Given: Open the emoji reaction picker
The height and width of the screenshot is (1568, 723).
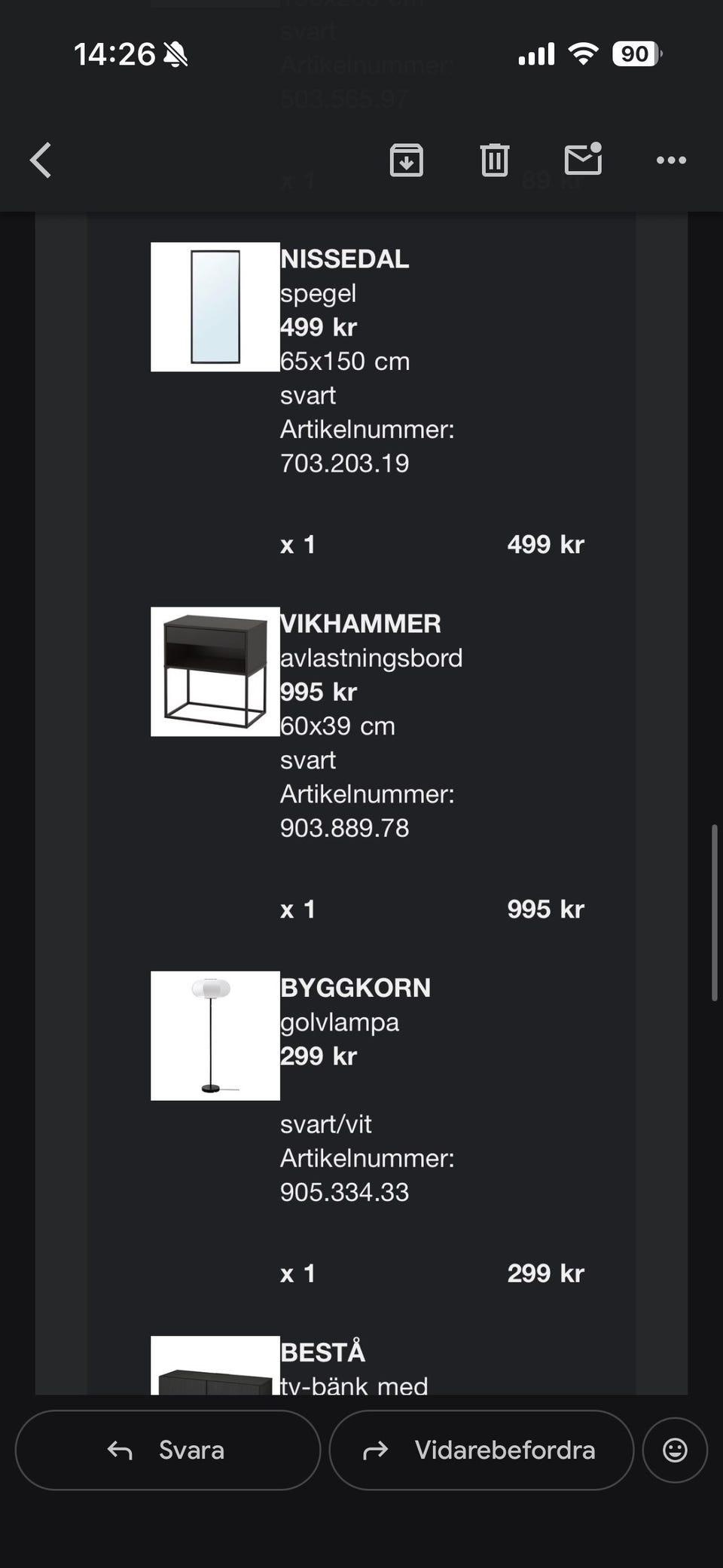Looking at the screenshot, I should click(x=676, y=1450).
